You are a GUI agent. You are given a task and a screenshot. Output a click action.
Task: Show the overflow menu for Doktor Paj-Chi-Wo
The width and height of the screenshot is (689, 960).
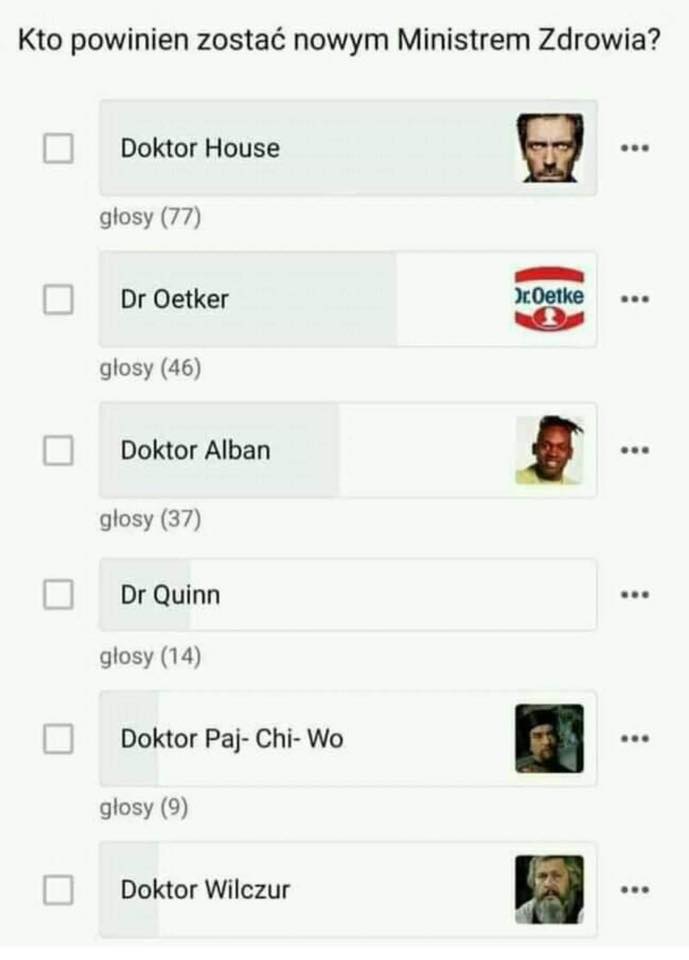pyautogui.click(x=635, y=739)
